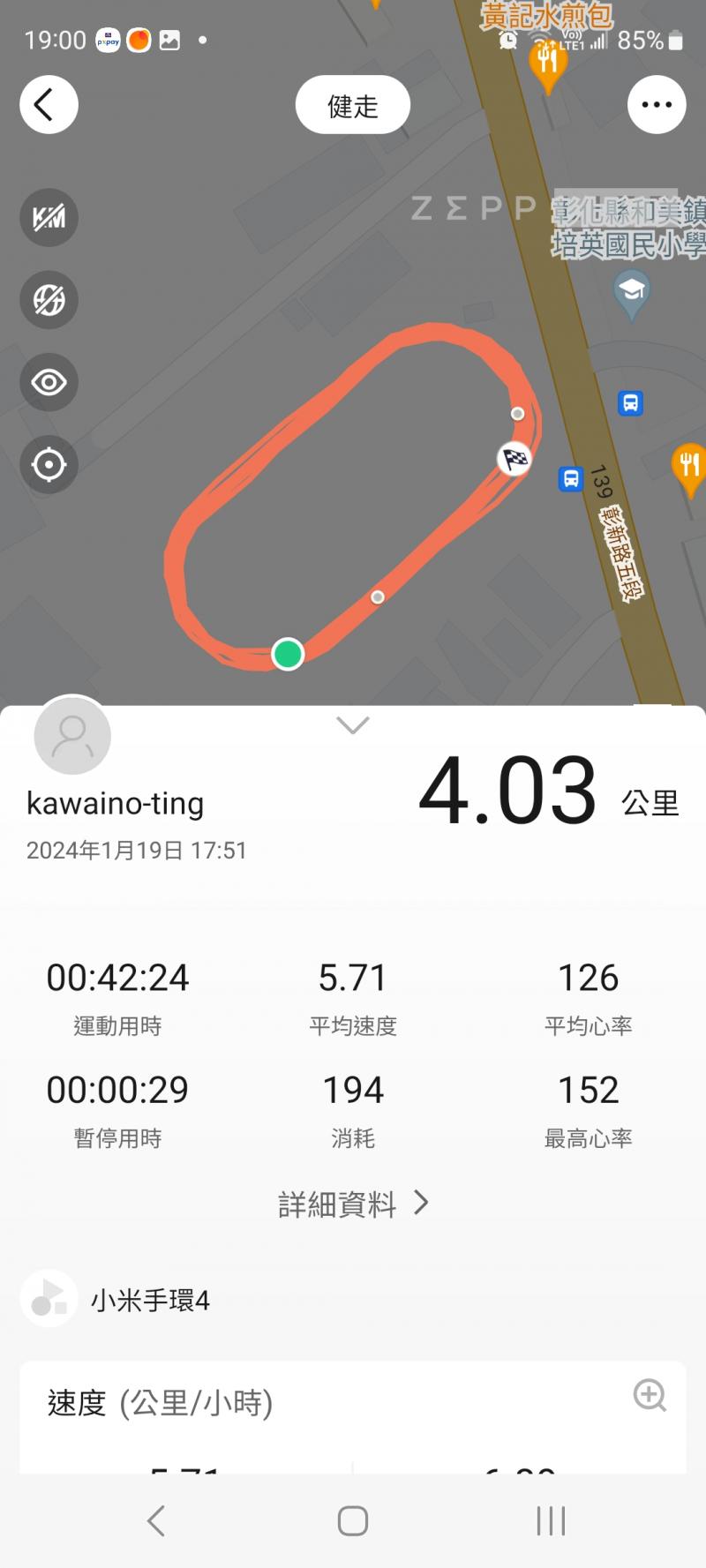This screenshot has width=706, height=1568.
Task: Toggle the KM distance markers on map
Action: pos(49,218)
